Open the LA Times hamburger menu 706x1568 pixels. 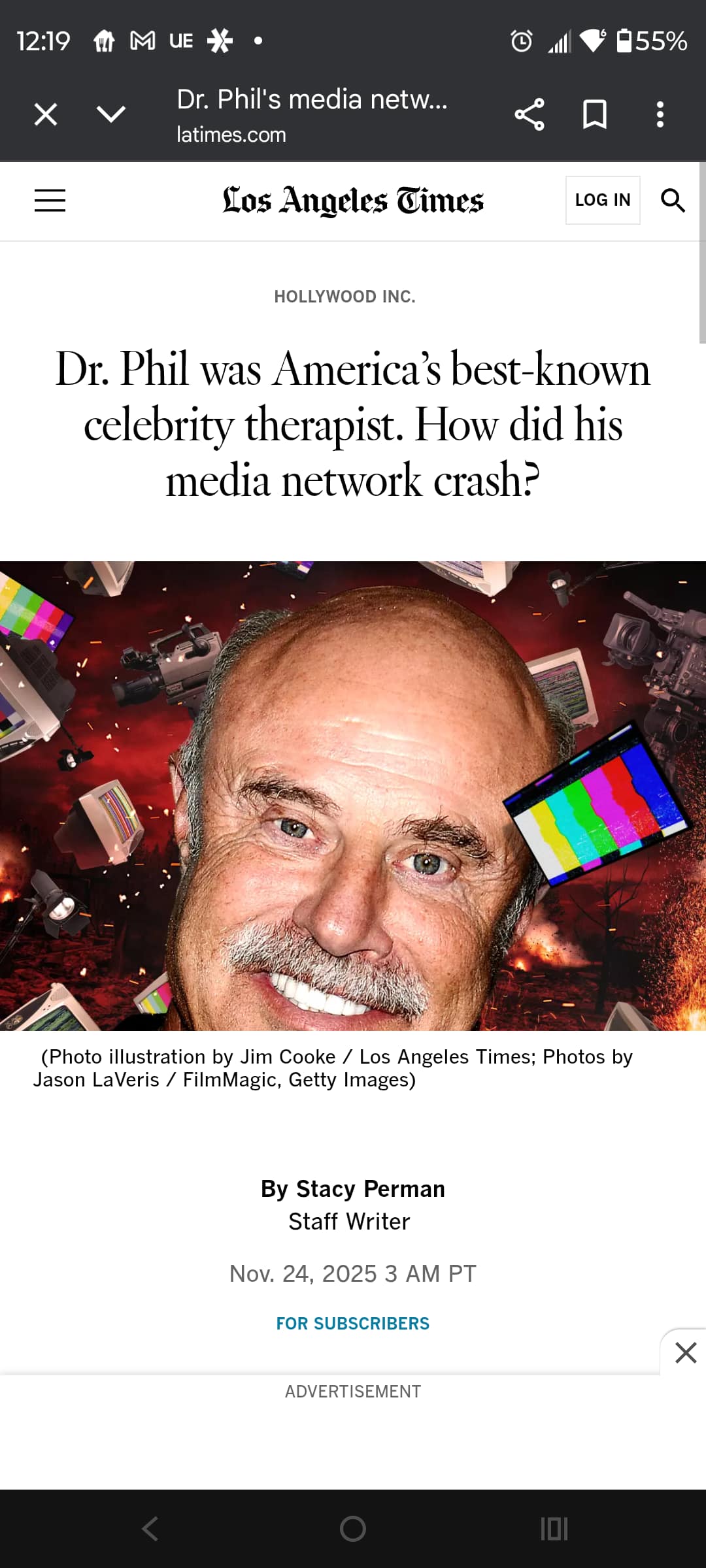tap(50, 201)
